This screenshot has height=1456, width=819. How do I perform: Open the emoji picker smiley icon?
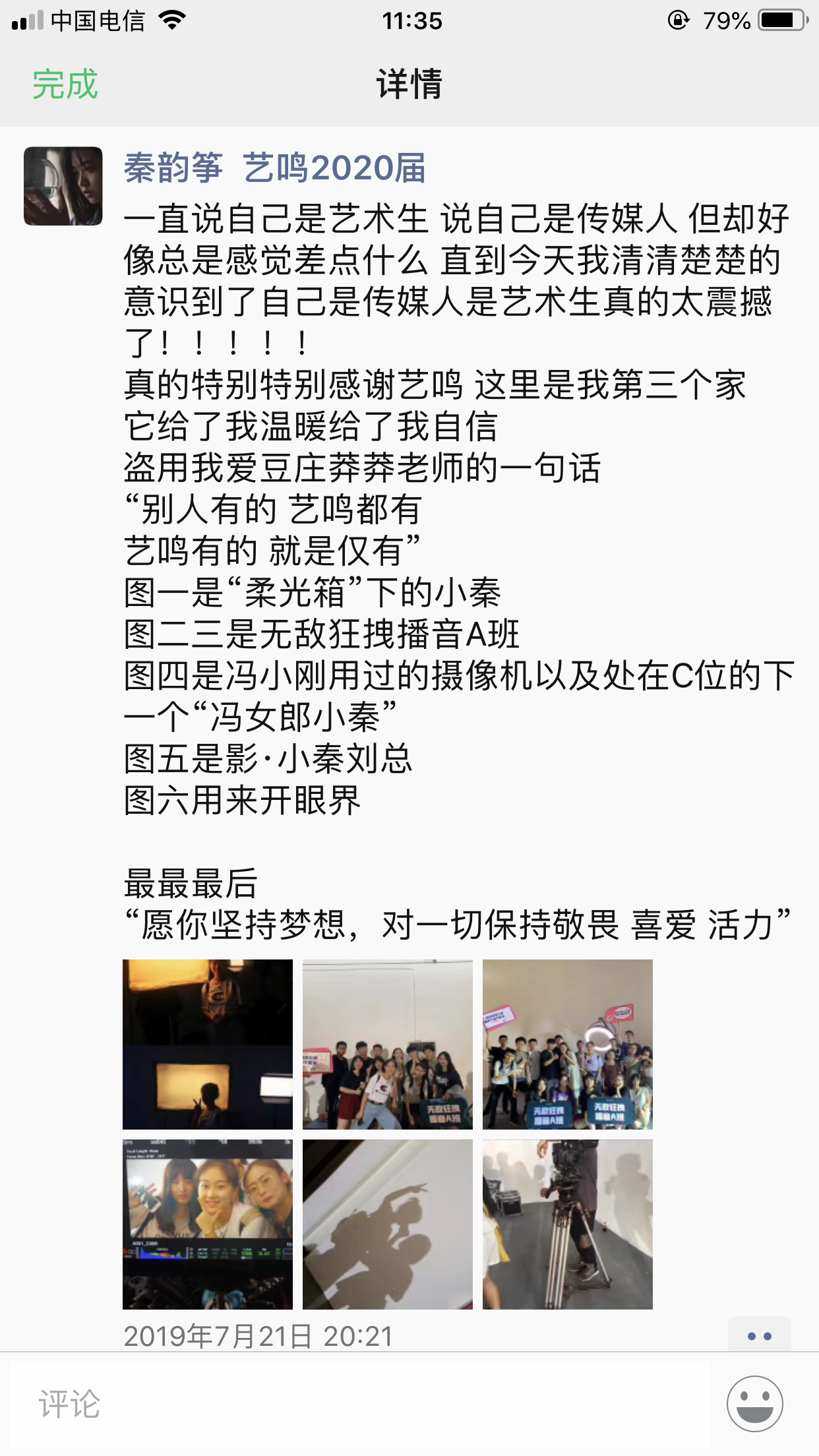coord(754,1403)
